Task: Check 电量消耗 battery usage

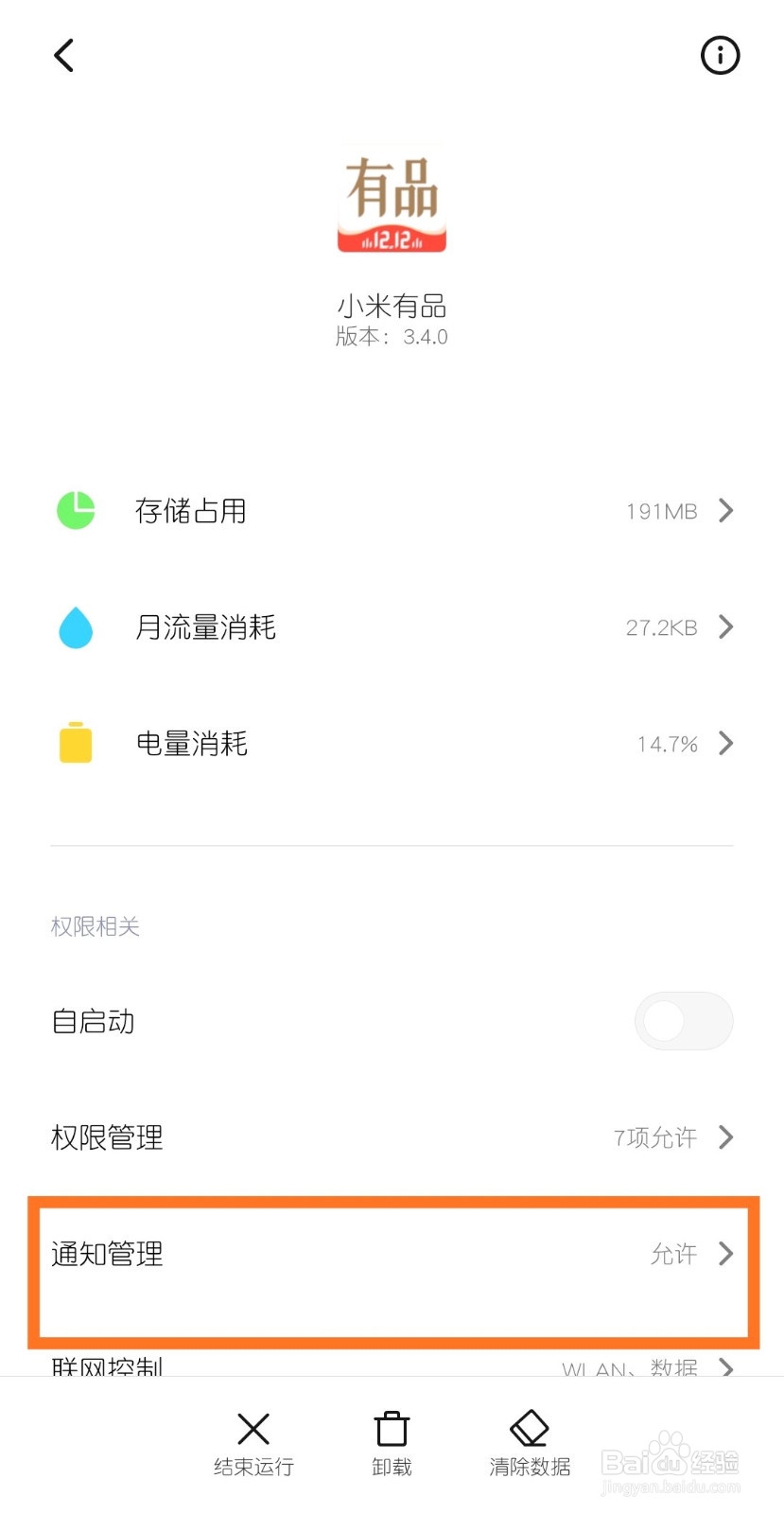Action: [392, 744]
